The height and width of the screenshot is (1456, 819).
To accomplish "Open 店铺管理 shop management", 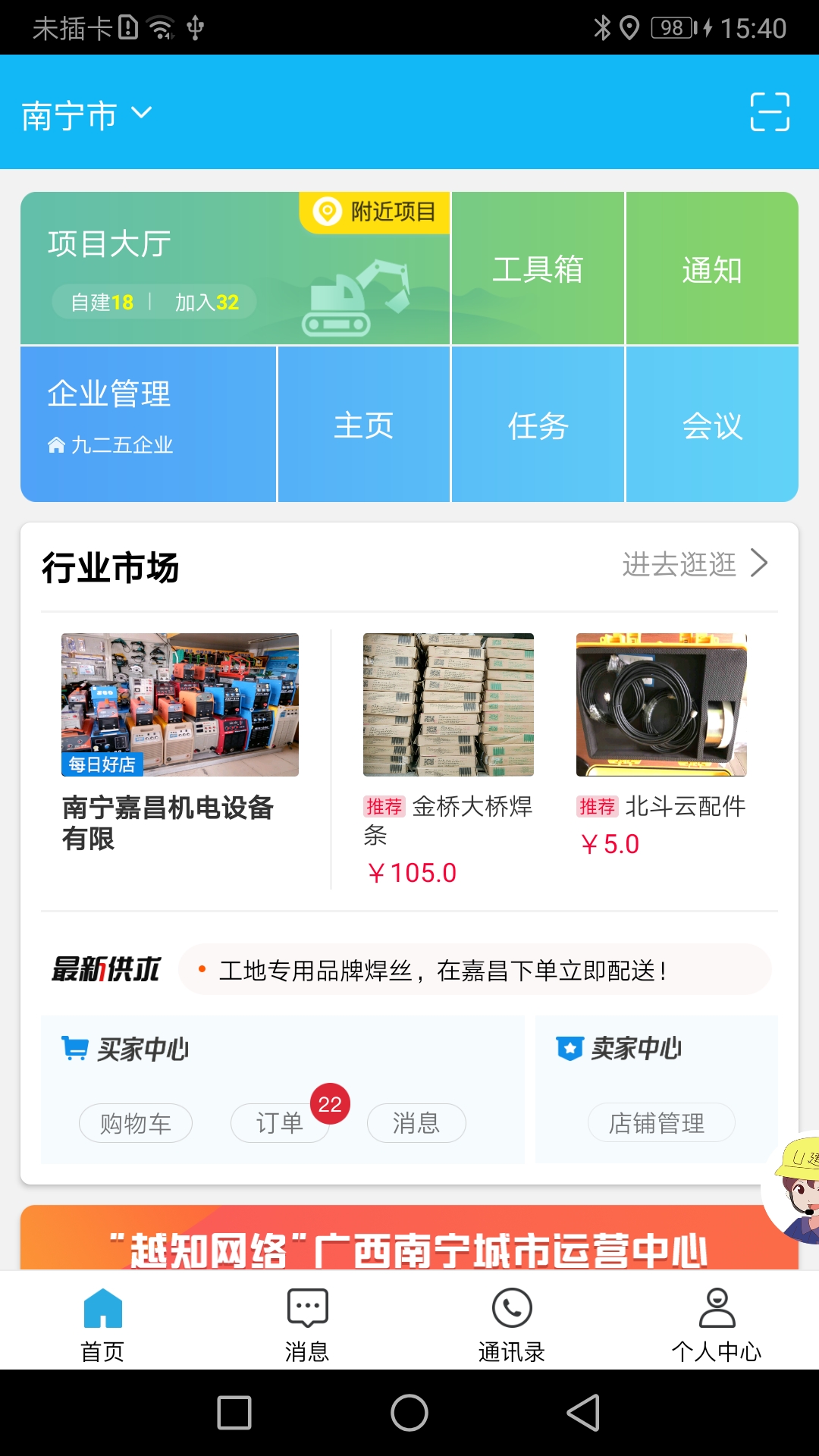I will [x=661, y=1123].
